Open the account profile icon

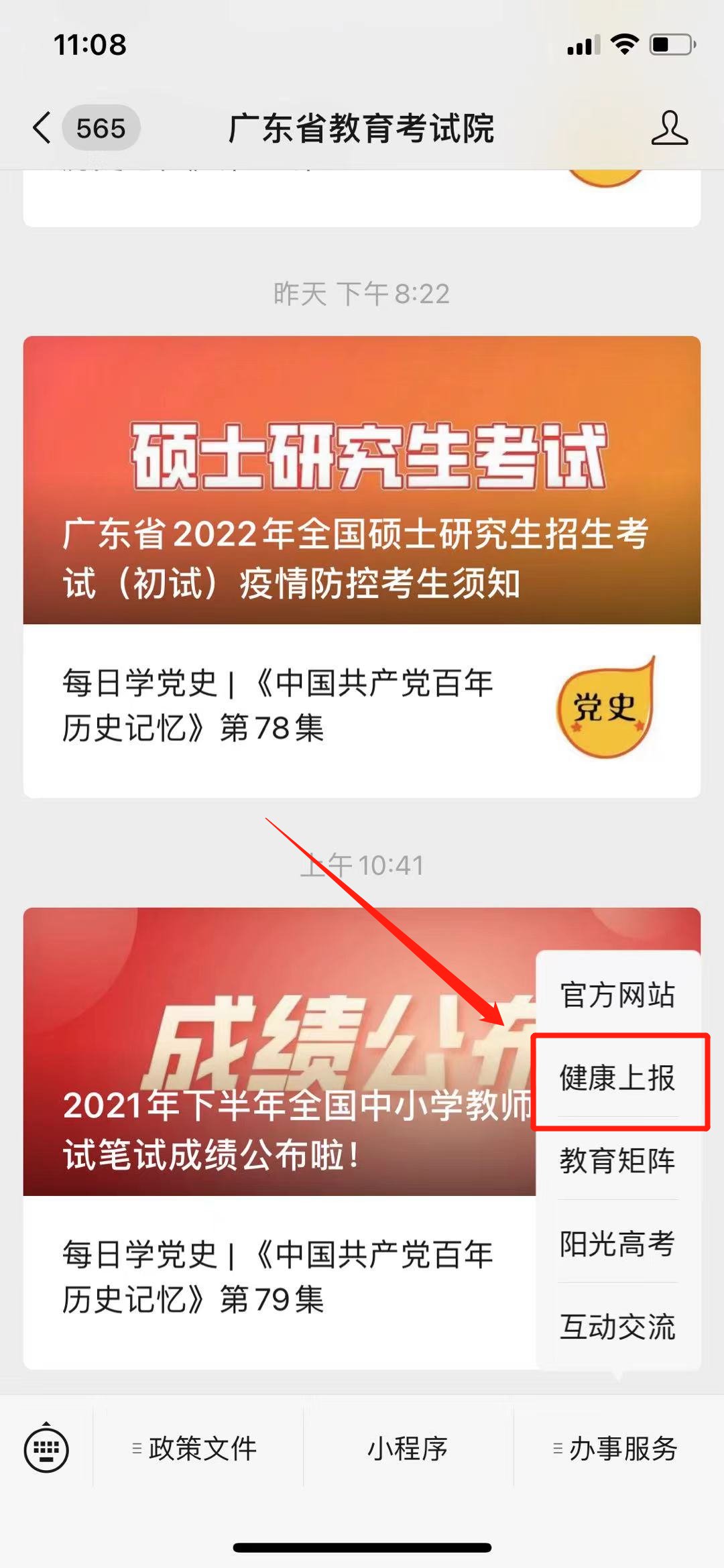pos(669,127)
